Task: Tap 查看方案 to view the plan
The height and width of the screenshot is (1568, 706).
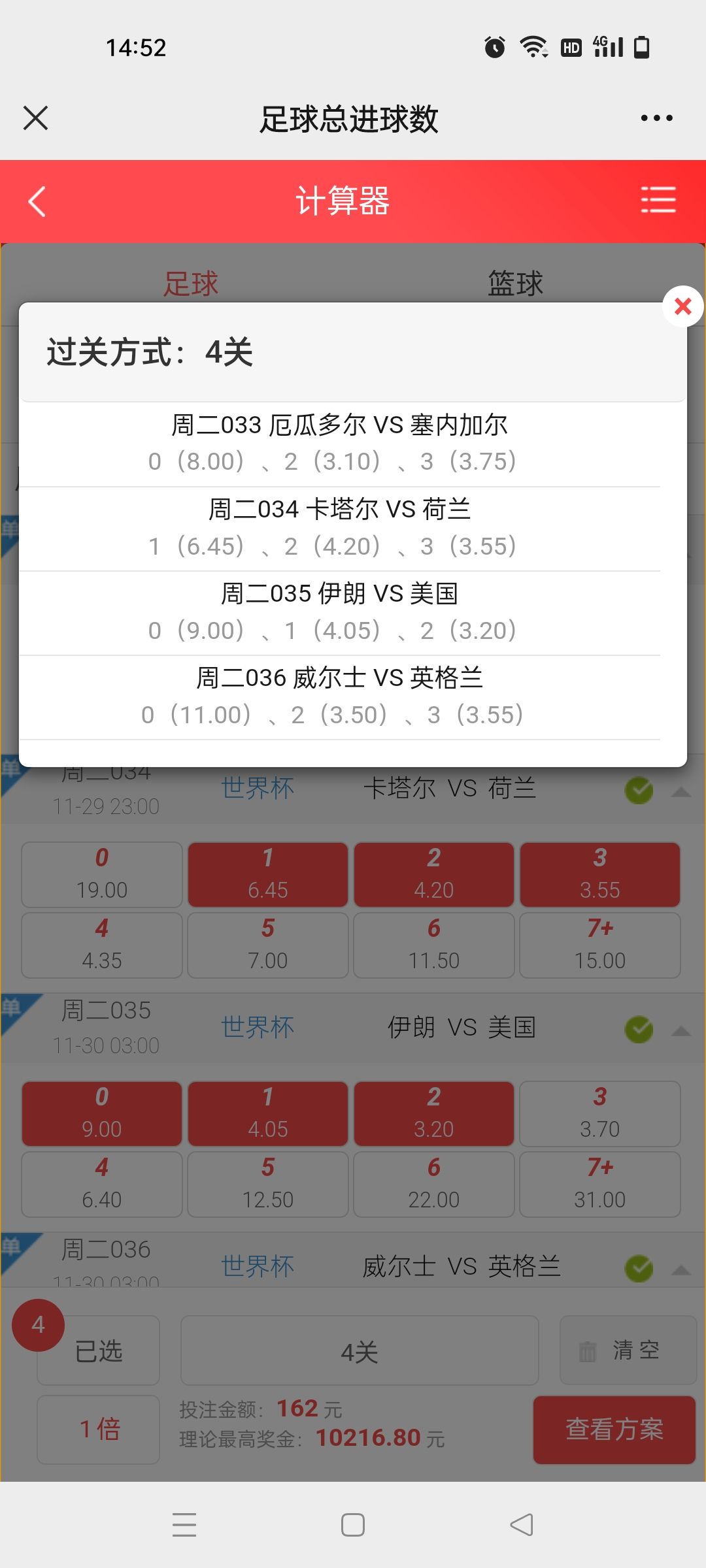Action: click(614, 1429)
